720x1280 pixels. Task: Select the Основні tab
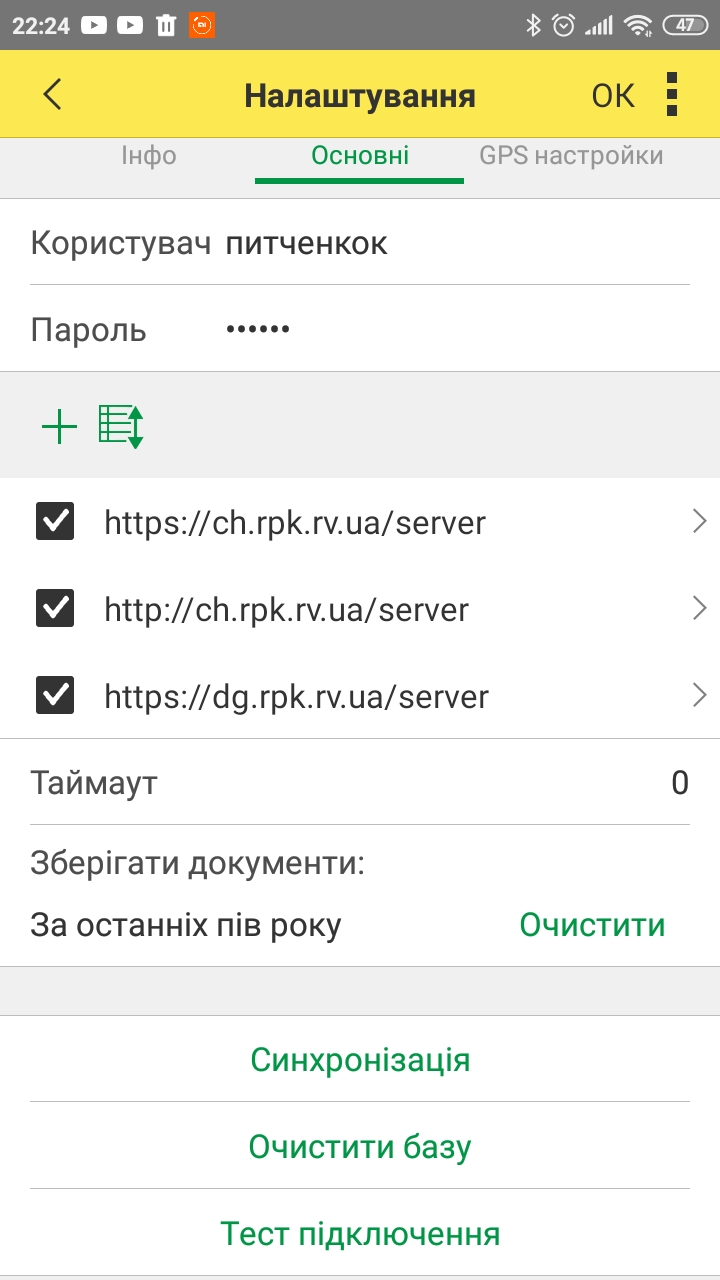pyautogui.click(x=360, y=156)
